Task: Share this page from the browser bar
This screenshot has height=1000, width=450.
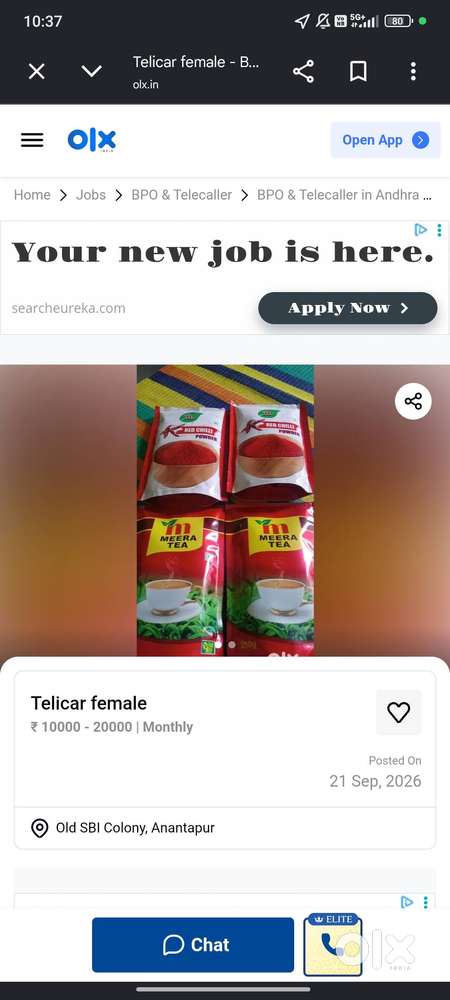Action: tap(303, 71)
